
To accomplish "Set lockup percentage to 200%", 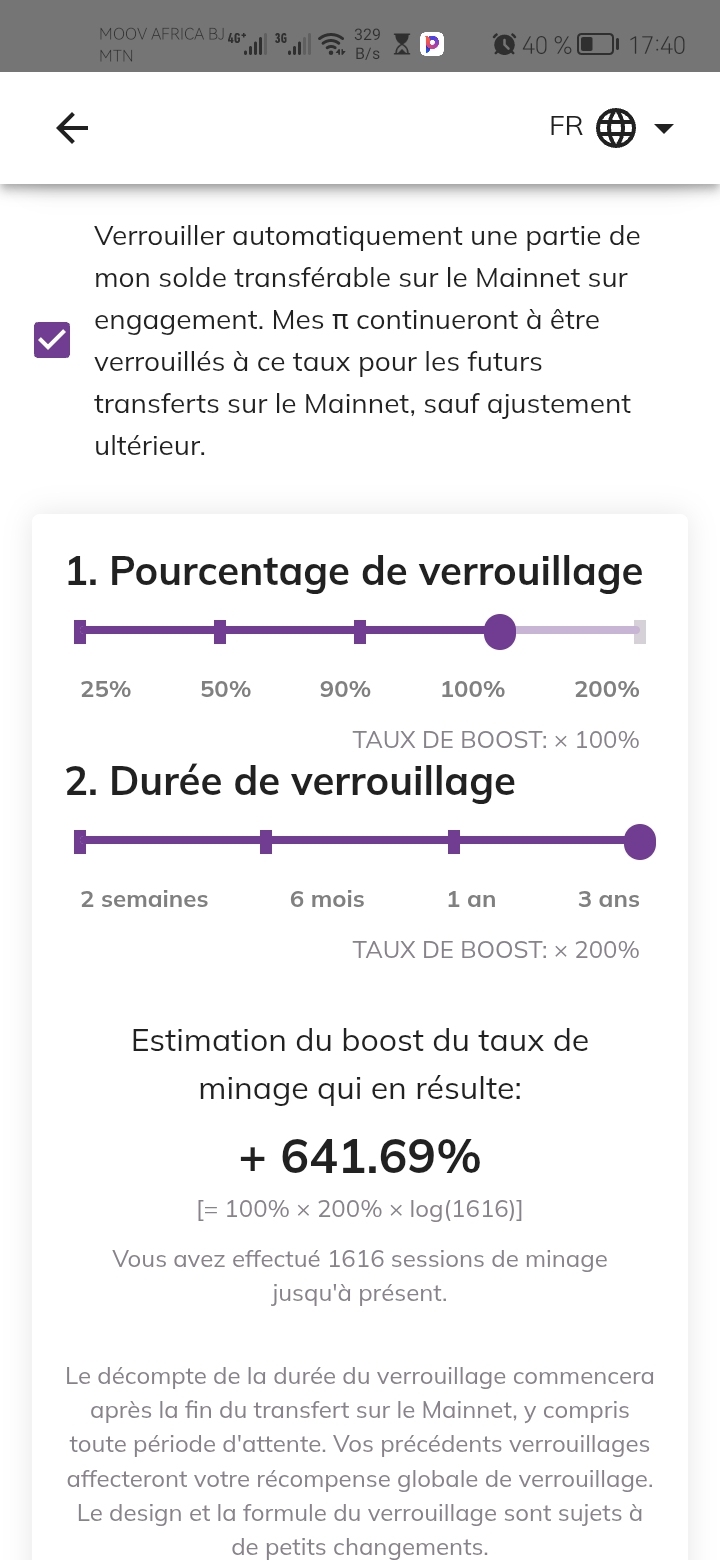I will [639, 632].
